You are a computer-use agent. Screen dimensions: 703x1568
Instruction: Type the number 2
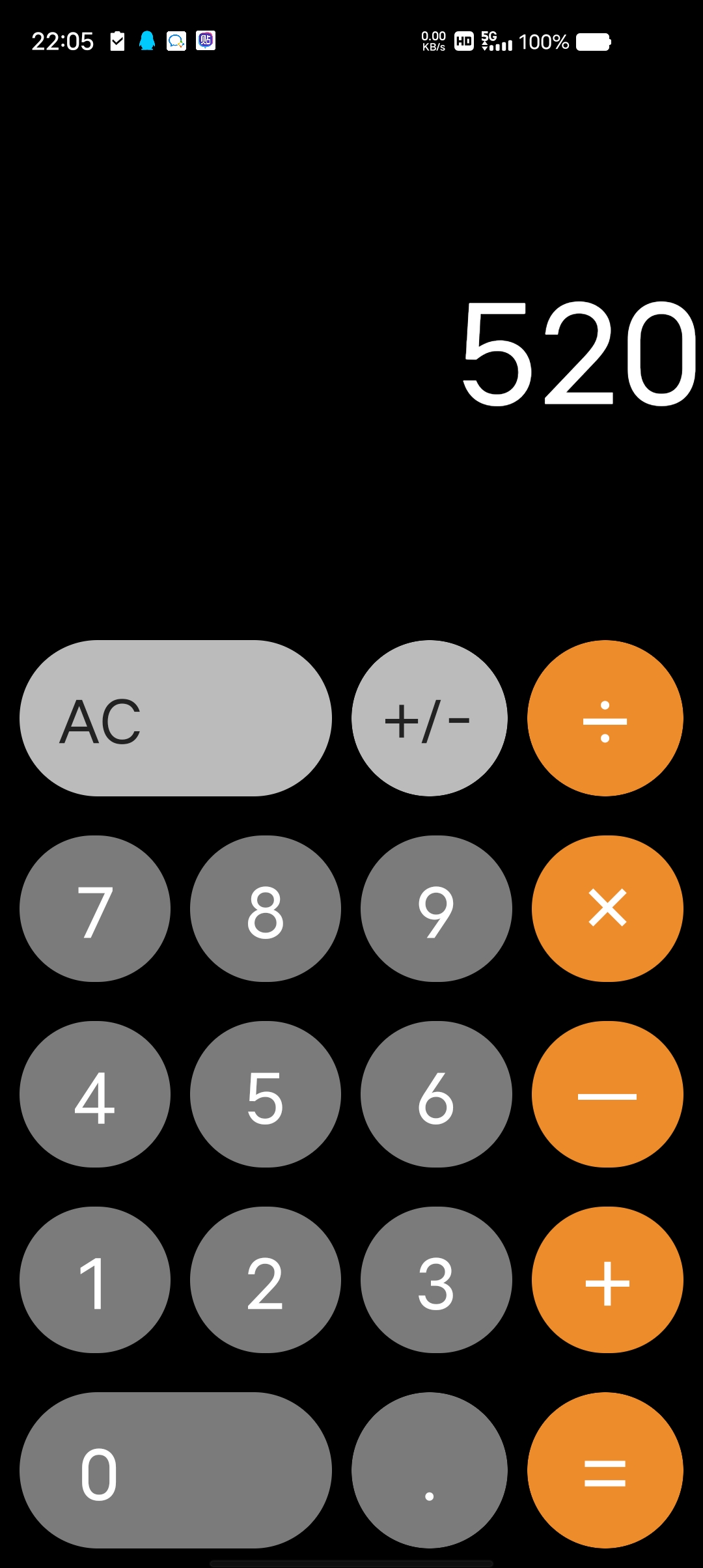click(265, 1280)
